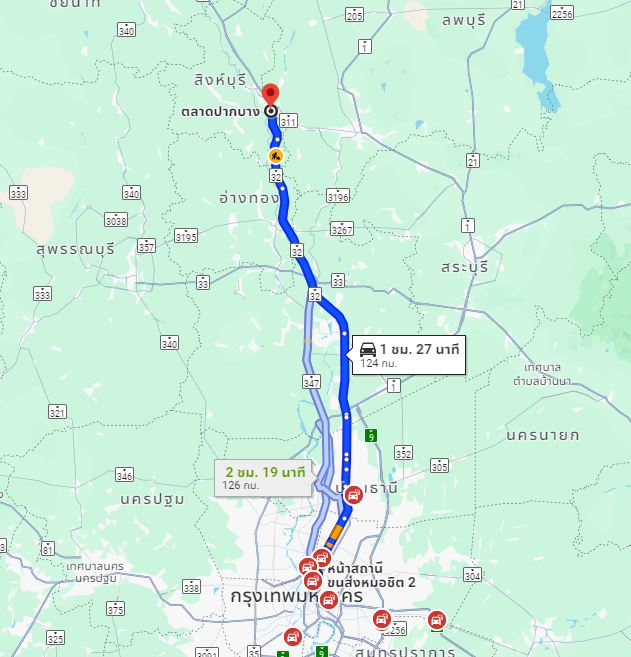Tap the 1 ชม. 27 นาที route callout

pyautogui.click(x=408, y=355)
